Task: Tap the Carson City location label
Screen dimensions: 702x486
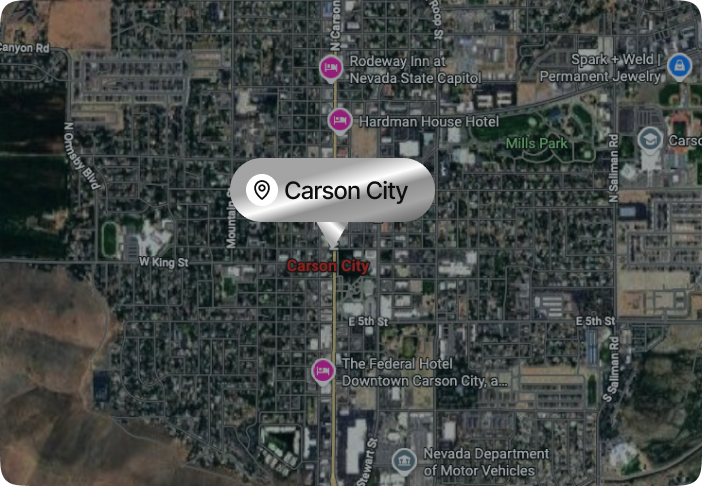Action: click(332, 190)
